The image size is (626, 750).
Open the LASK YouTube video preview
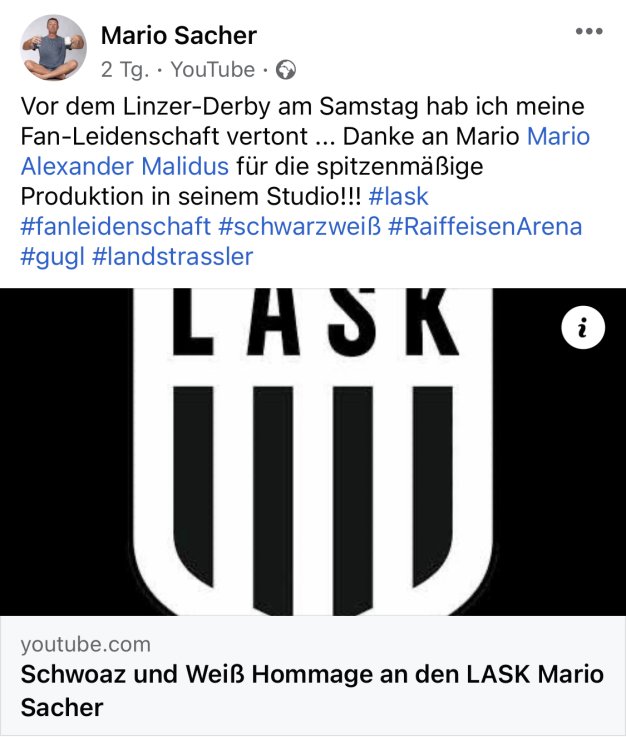313,452
